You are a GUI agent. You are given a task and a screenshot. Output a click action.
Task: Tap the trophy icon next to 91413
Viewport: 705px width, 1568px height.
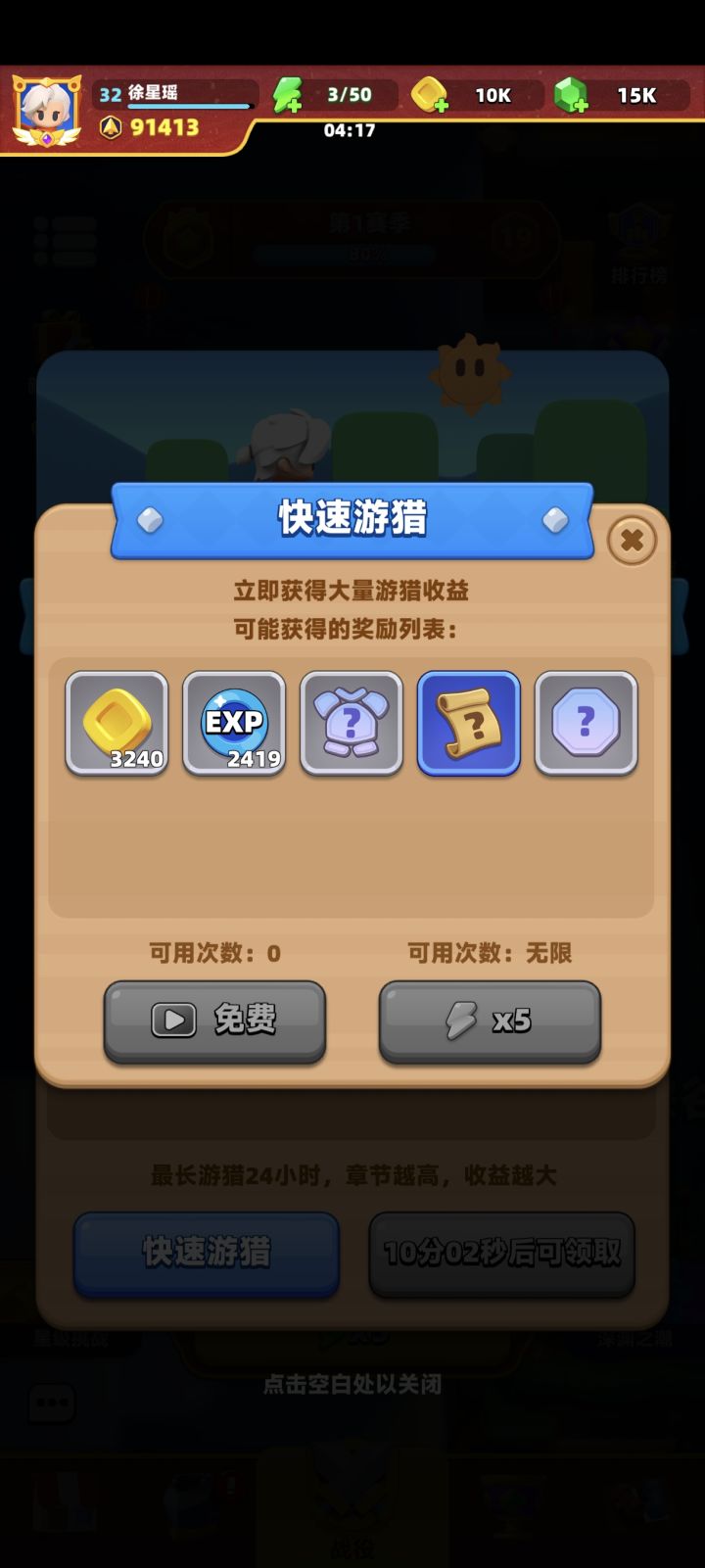click(x=111, y=126)
